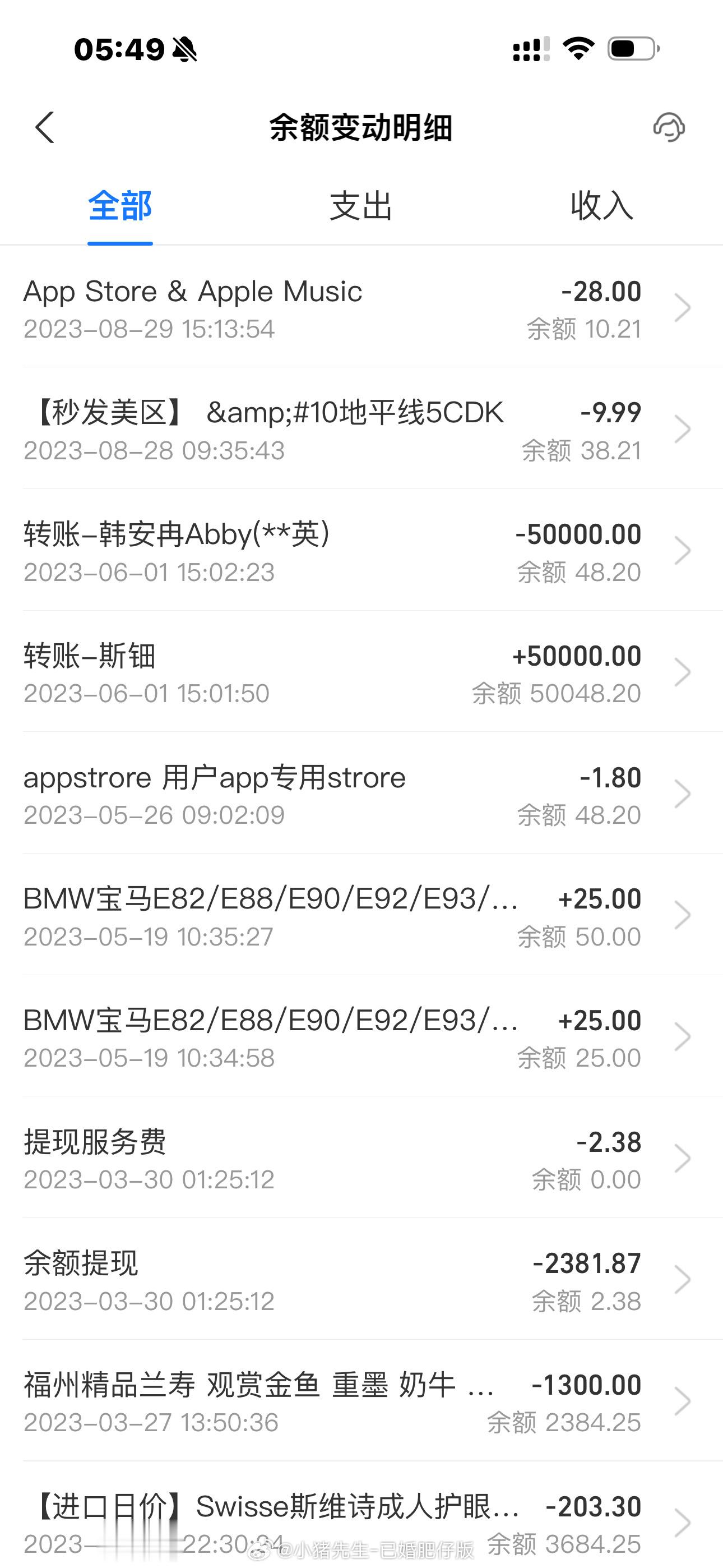Screen dimensions: 723x1568
Task: Switch to the 支出 tab
Action: click(x=361, y=206)
